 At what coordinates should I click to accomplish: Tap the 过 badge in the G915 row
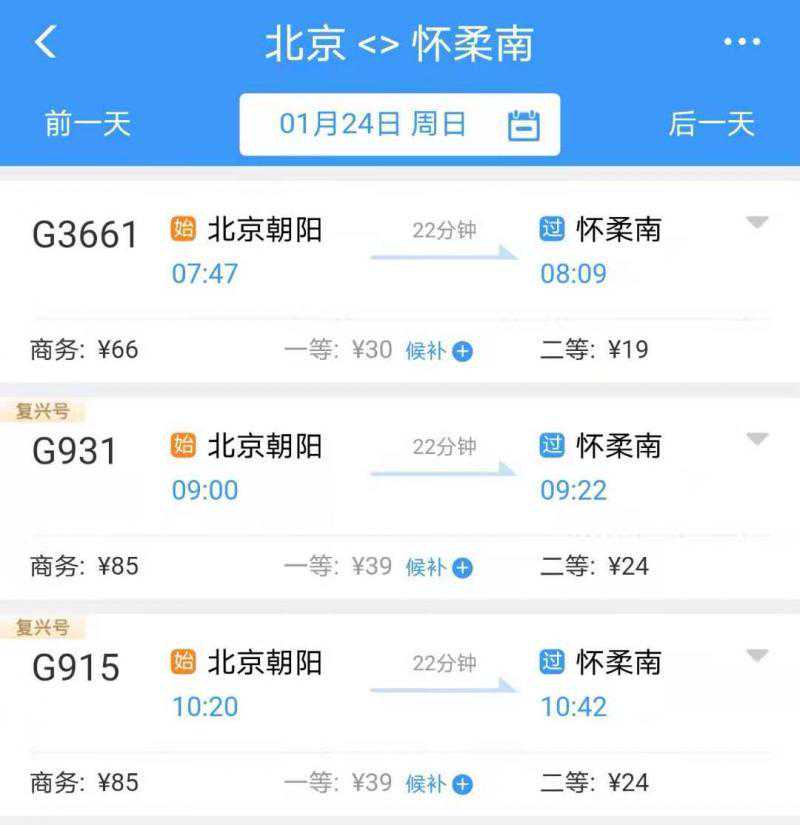click(550, 663)
